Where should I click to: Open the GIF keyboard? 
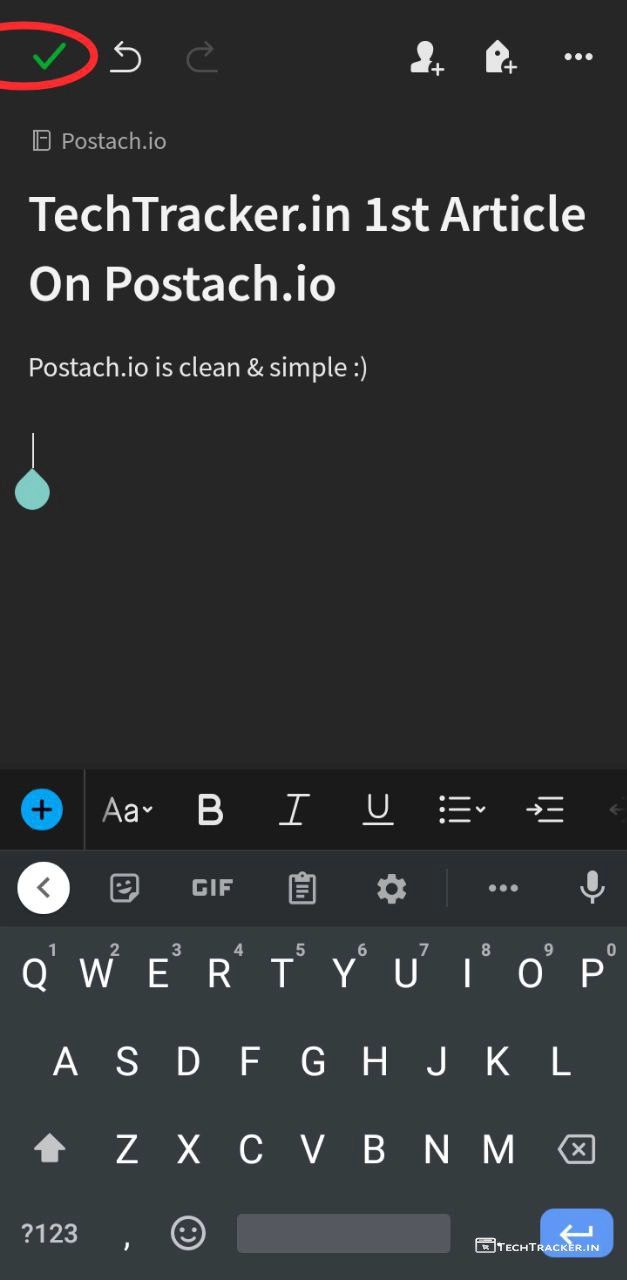point(212,888)
